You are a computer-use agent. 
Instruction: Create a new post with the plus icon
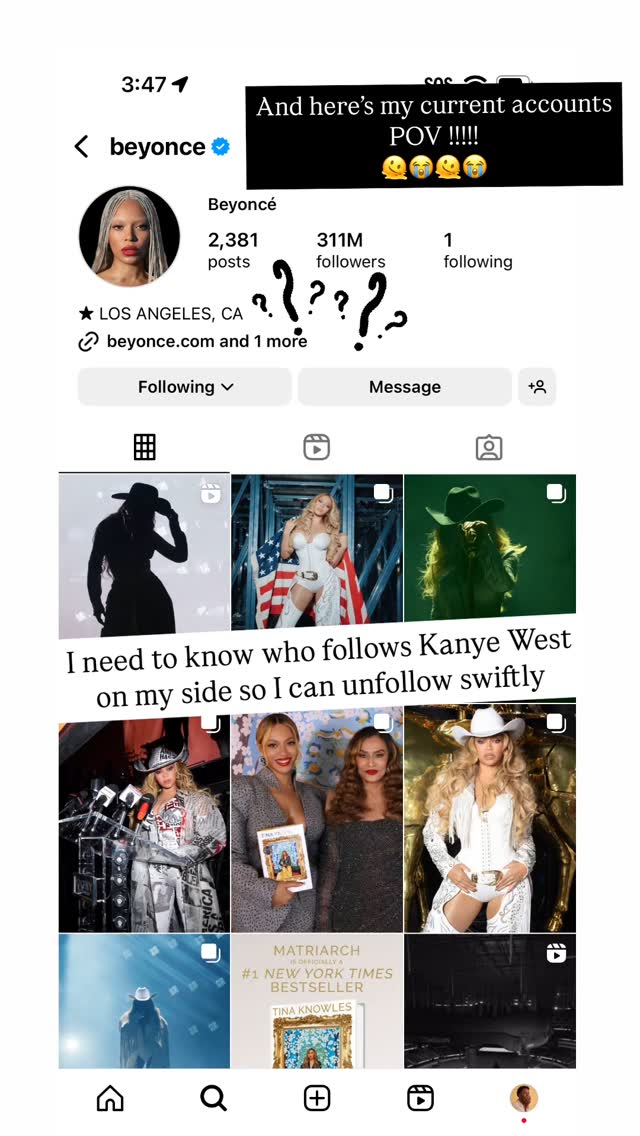point(317,1098)
